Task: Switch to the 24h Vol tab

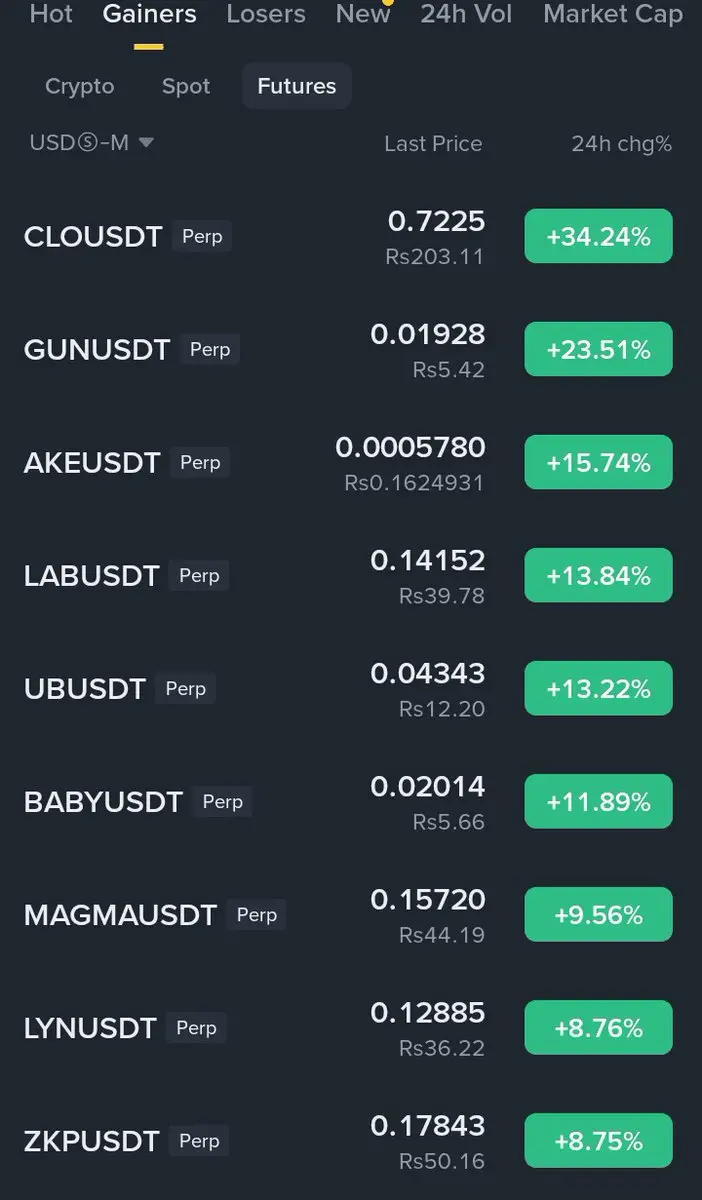Action: (465, 14)
